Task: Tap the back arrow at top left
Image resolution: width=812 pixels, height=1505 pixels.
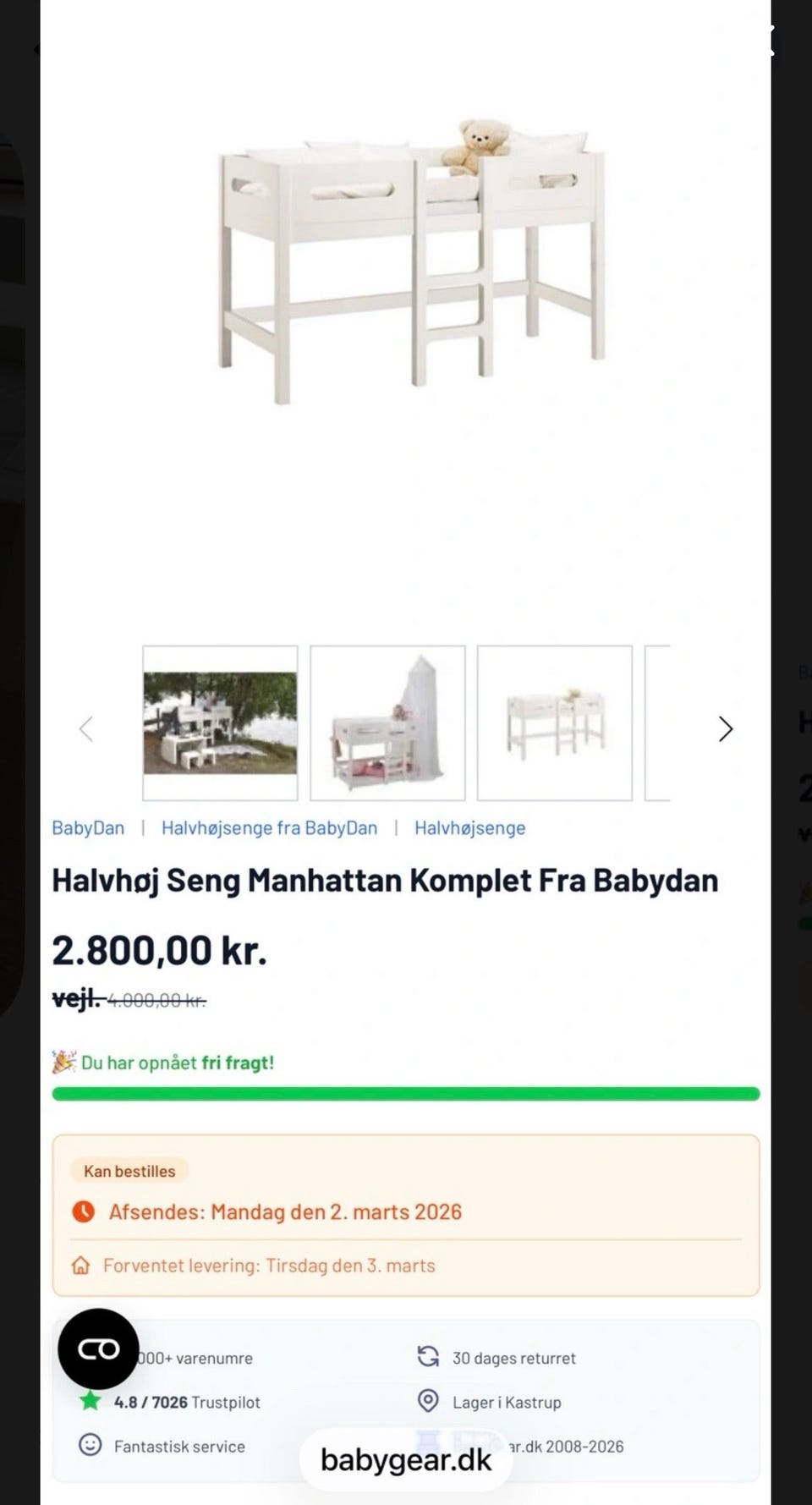Action: (36, 48)
